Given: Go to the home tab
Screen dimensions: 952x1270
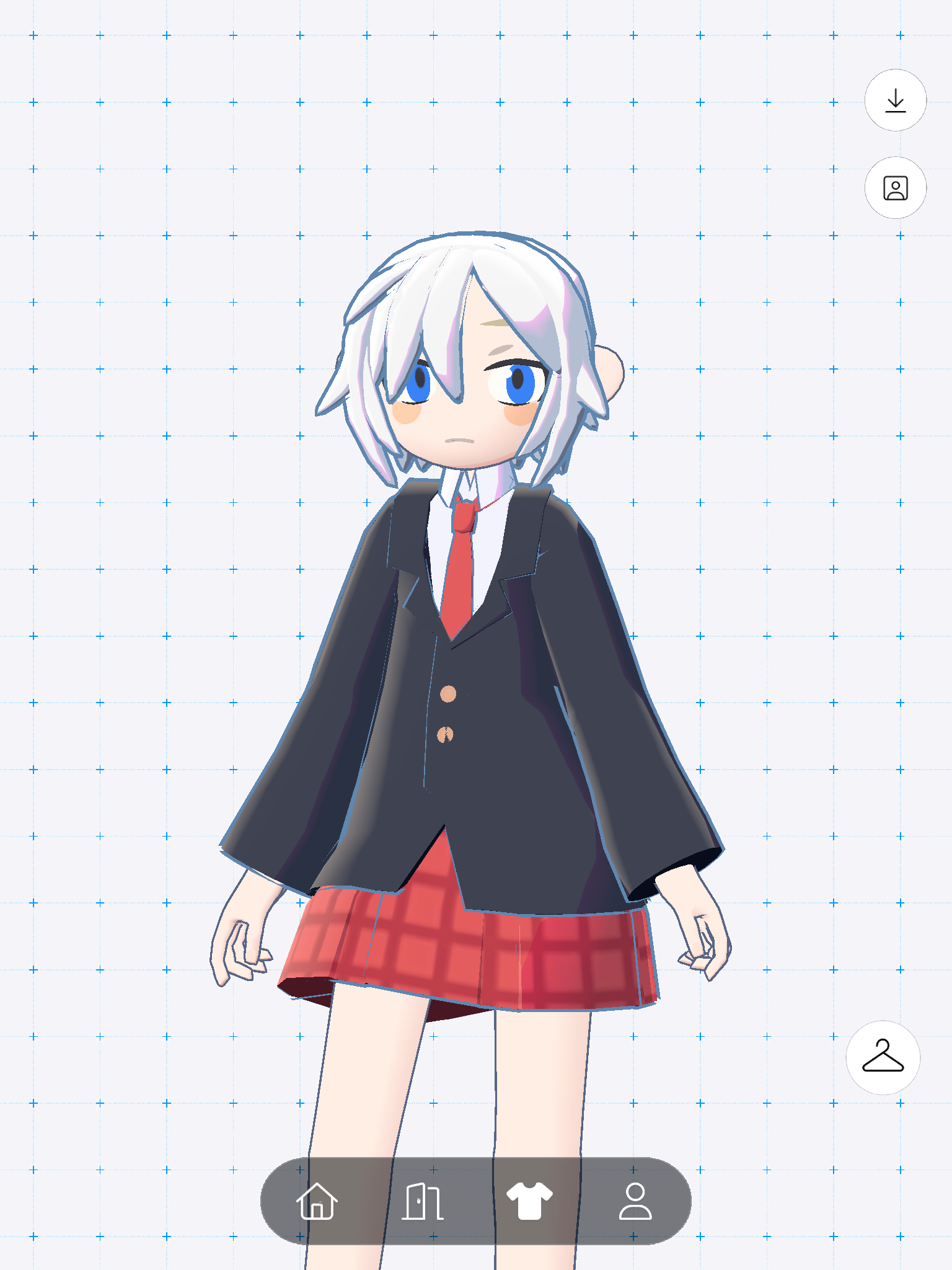Looking at the screenshot, I should tap(317, 1201).
